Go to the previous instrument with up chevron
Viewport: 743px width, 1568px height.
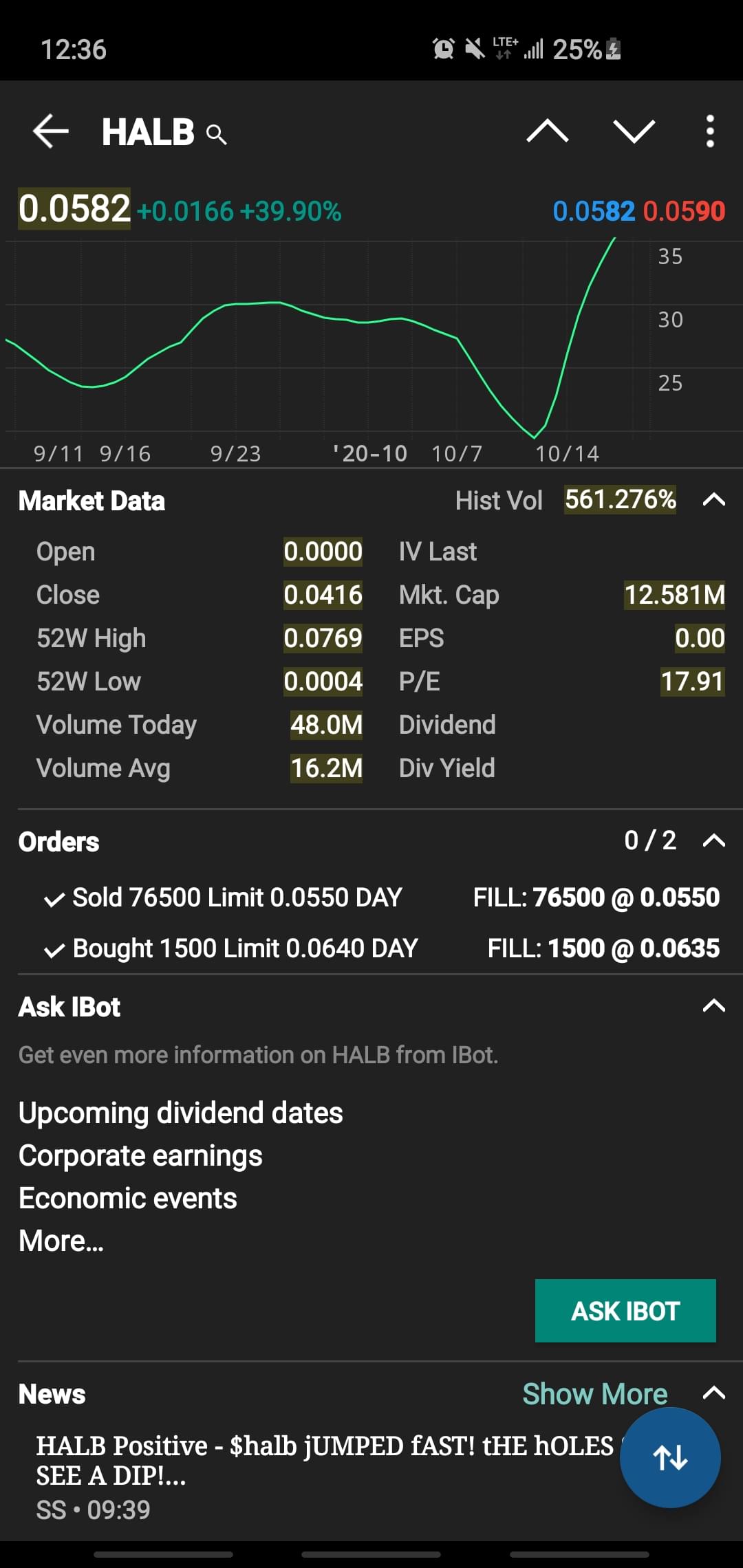click(x=547, y=131)
